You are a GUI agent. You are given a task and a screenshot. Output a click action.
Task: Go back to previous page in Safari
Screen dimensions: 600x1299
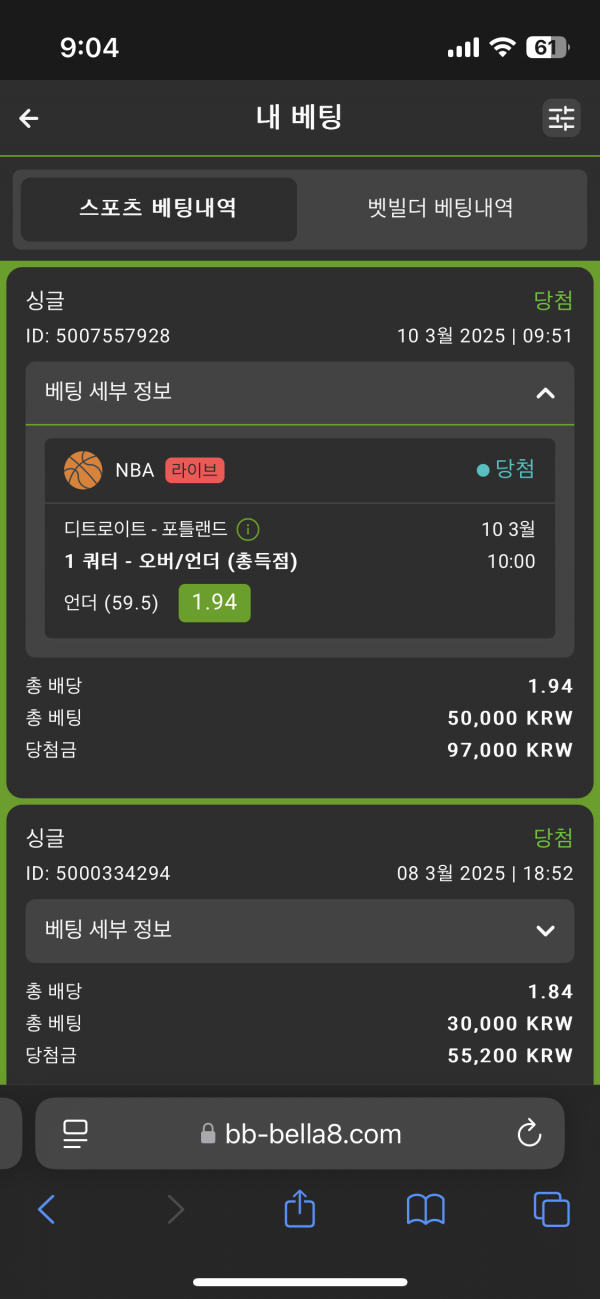(x=46, y=1210)
